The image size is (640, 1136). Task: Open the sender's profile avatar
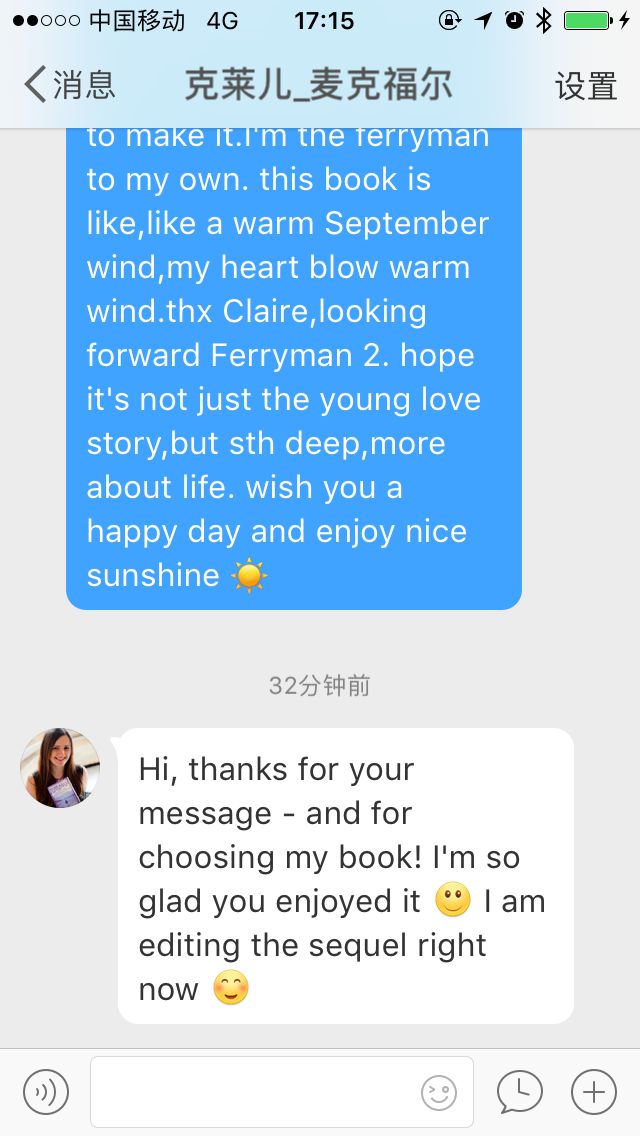(60, 768)
